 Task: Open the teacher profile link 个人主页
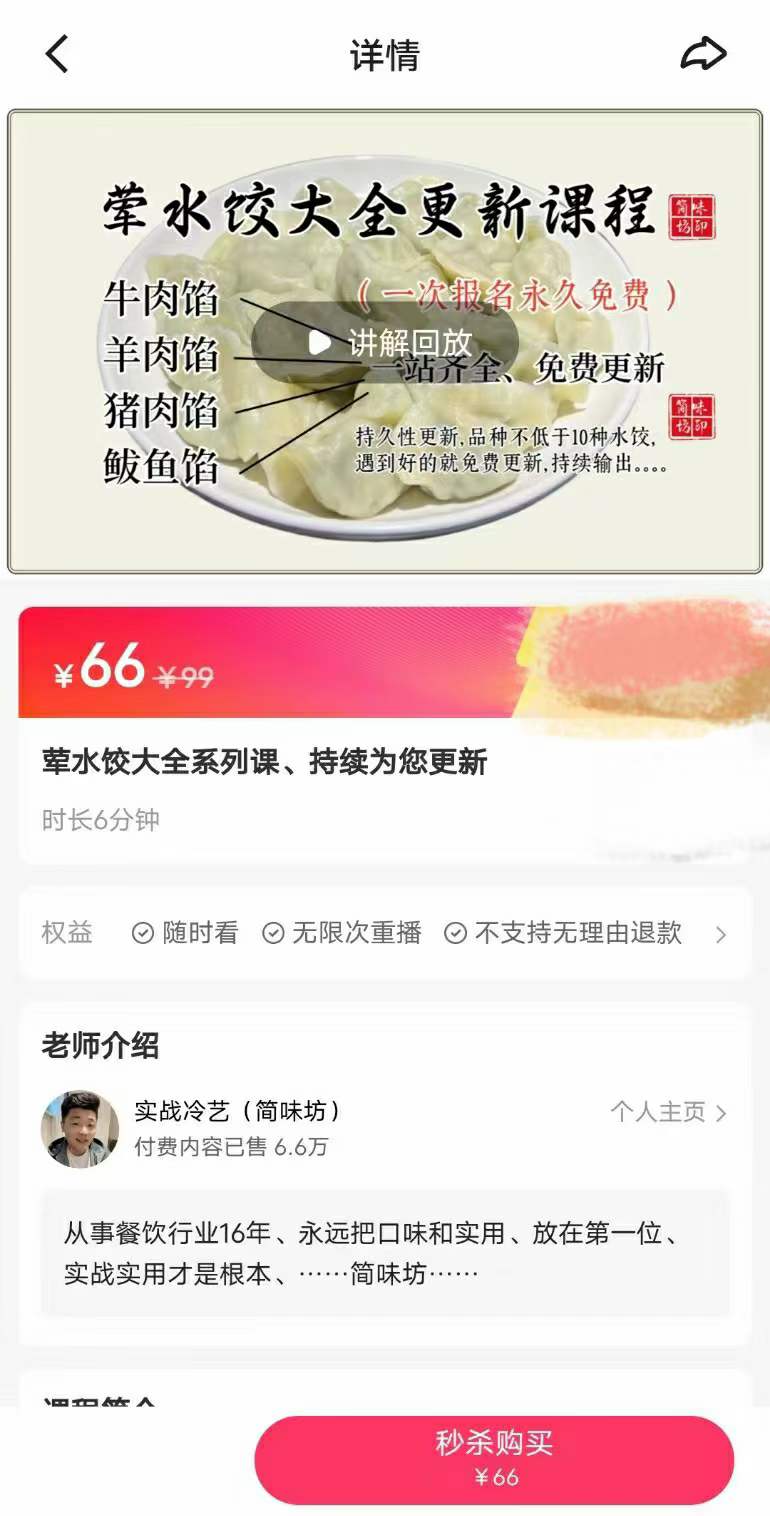click(x=660, y=1110)
